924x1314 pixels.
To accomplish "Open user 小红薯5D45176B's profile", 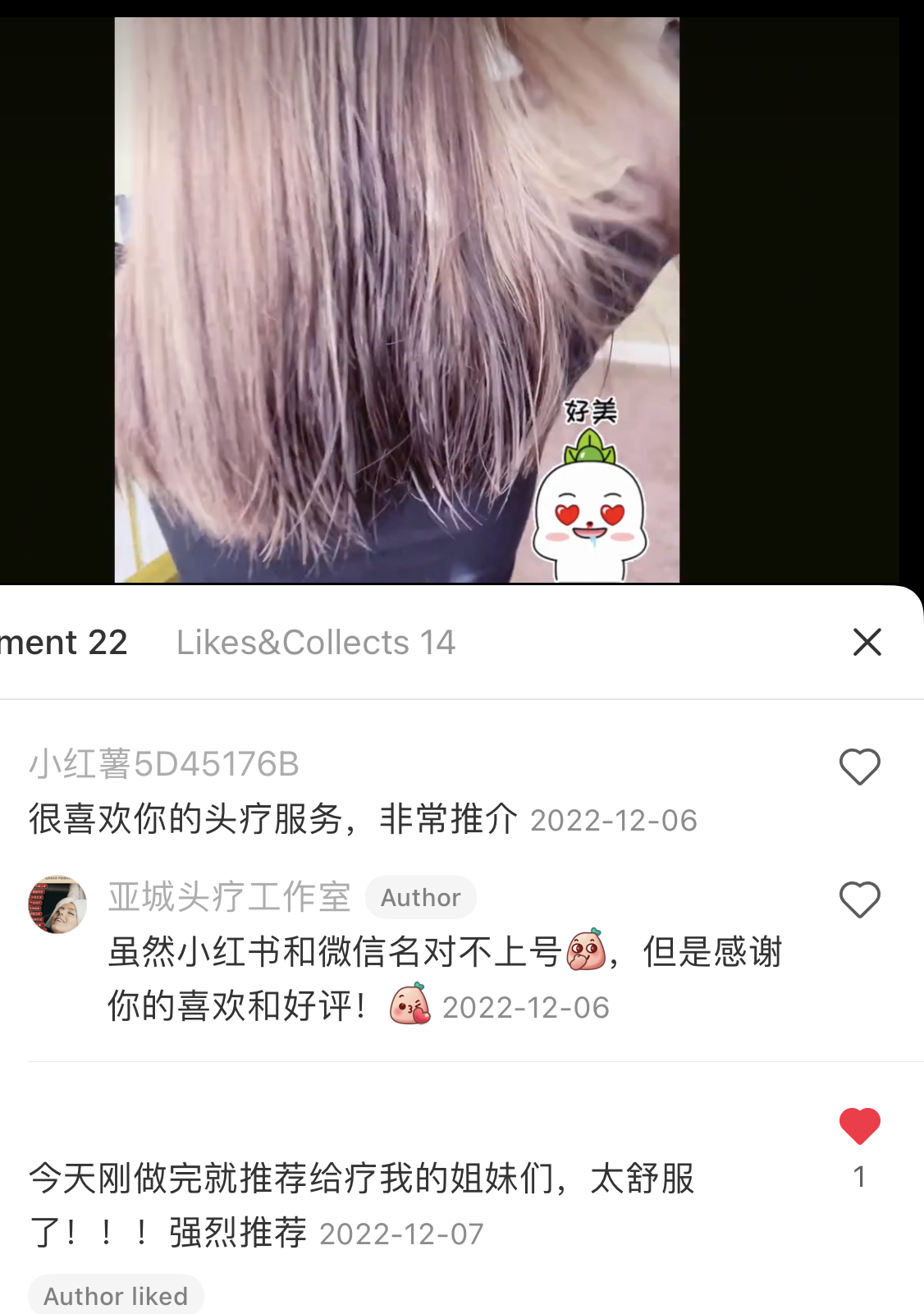I will click(163, 764).
